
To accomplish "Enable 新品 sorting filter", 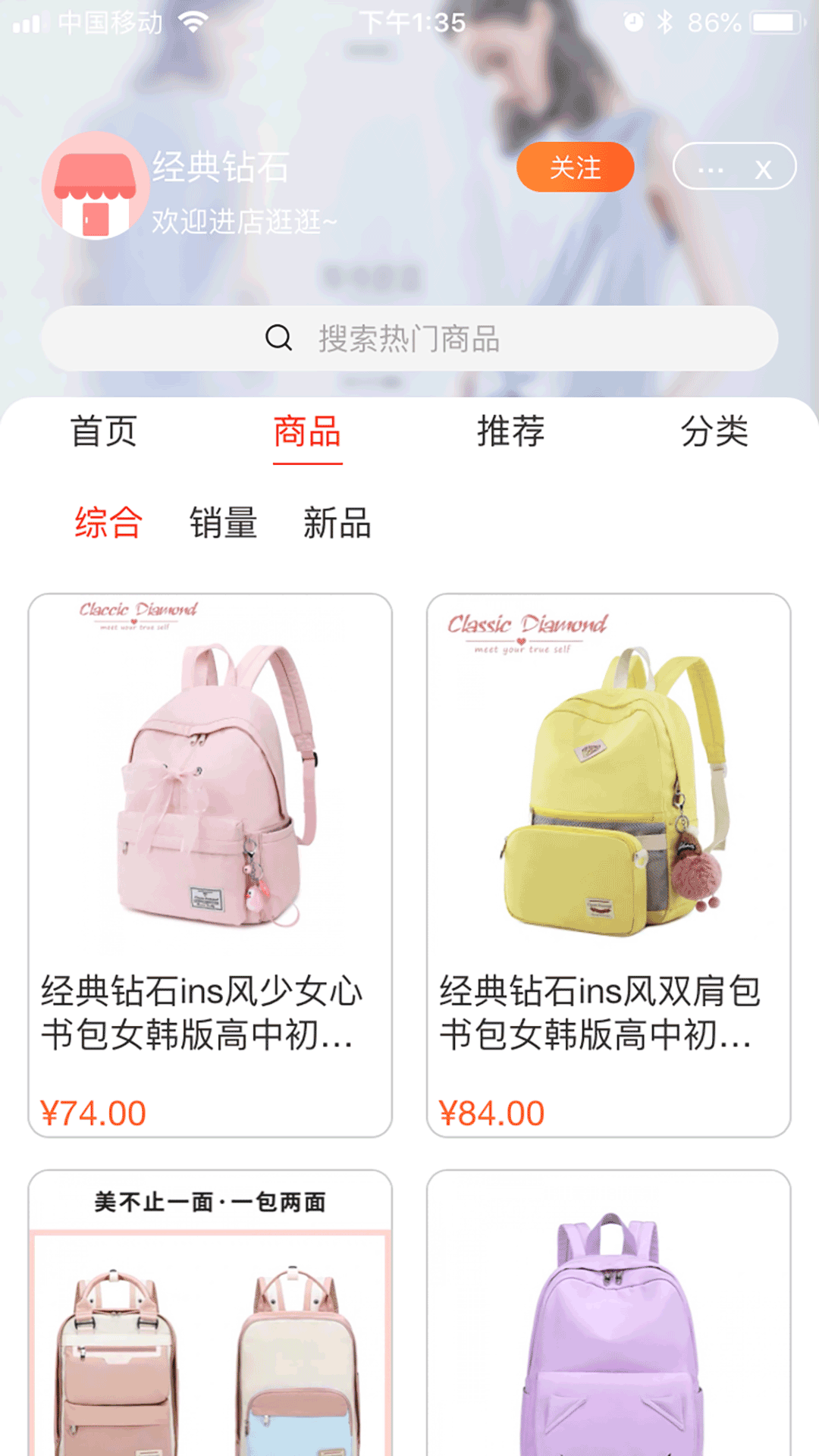I will tap(336, 523).
